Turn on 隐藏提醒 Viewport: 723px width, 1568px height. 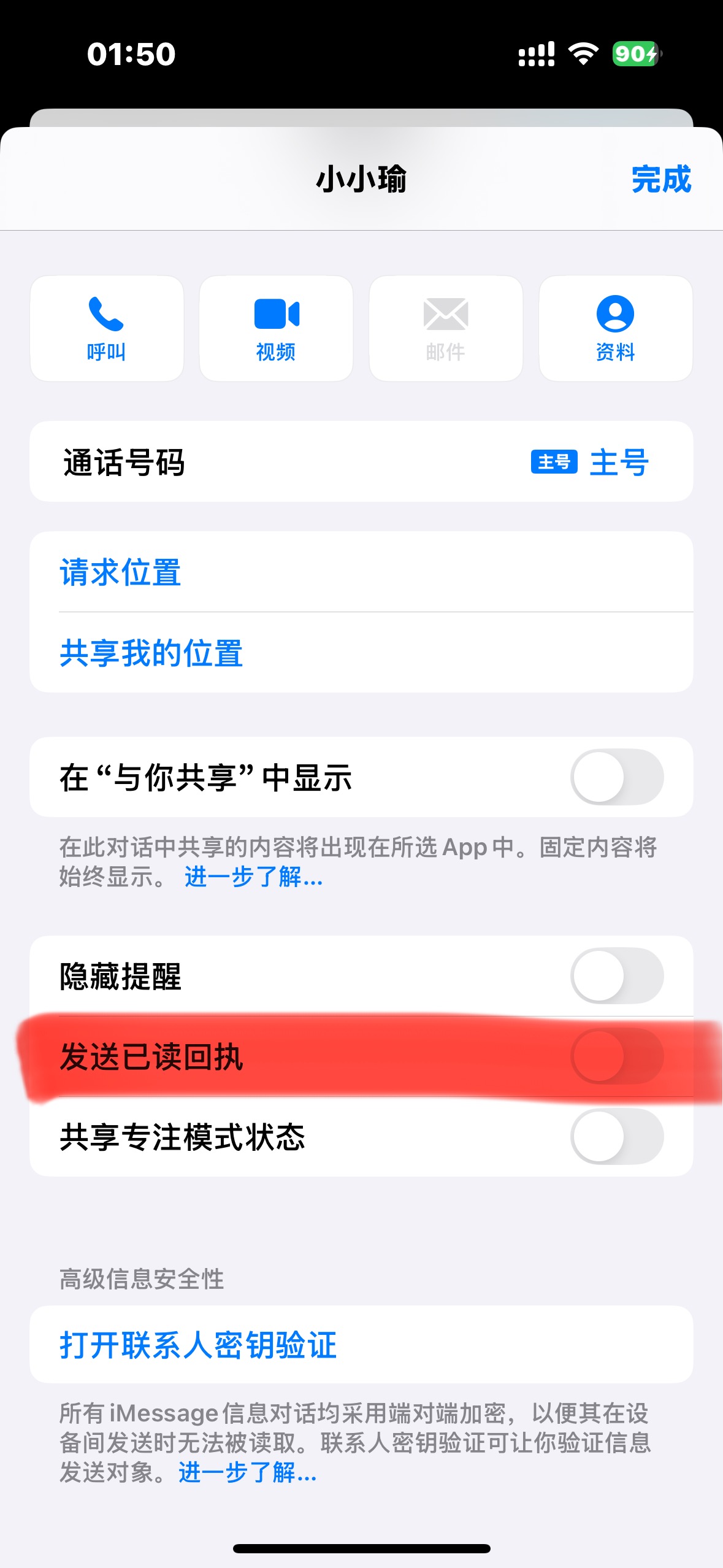(616, 976)
